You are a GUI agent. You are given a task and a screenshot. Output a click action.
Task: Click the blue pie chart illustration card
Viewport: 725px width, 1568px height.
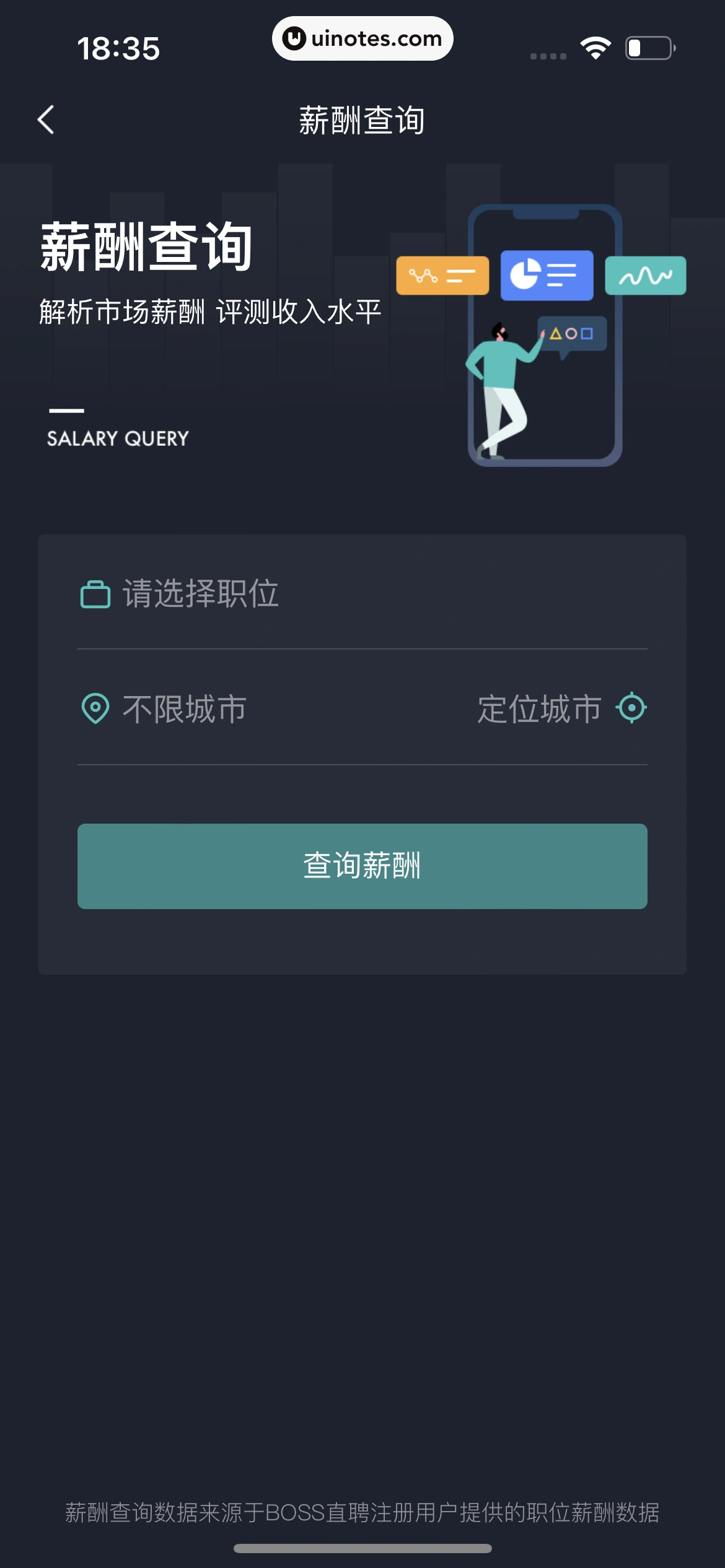click(x=547, y=274)
